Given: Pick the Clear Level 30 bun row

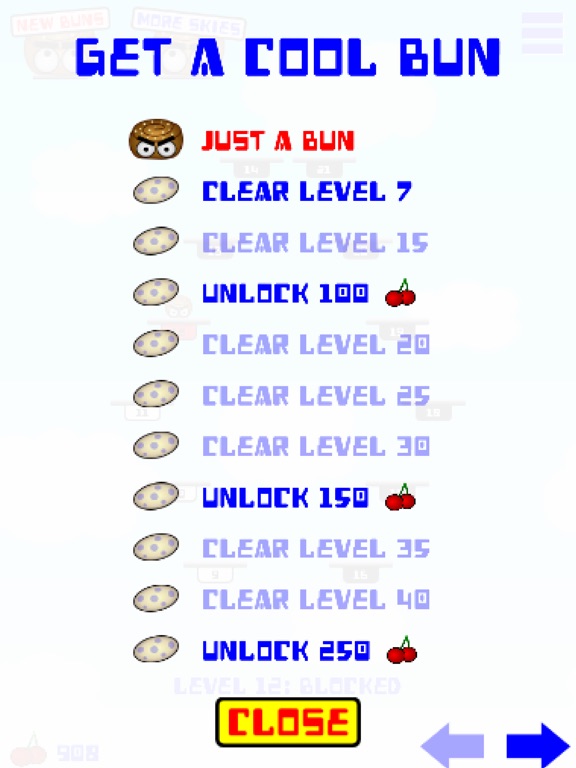Looking at the screenshot, I should point(281,446).
